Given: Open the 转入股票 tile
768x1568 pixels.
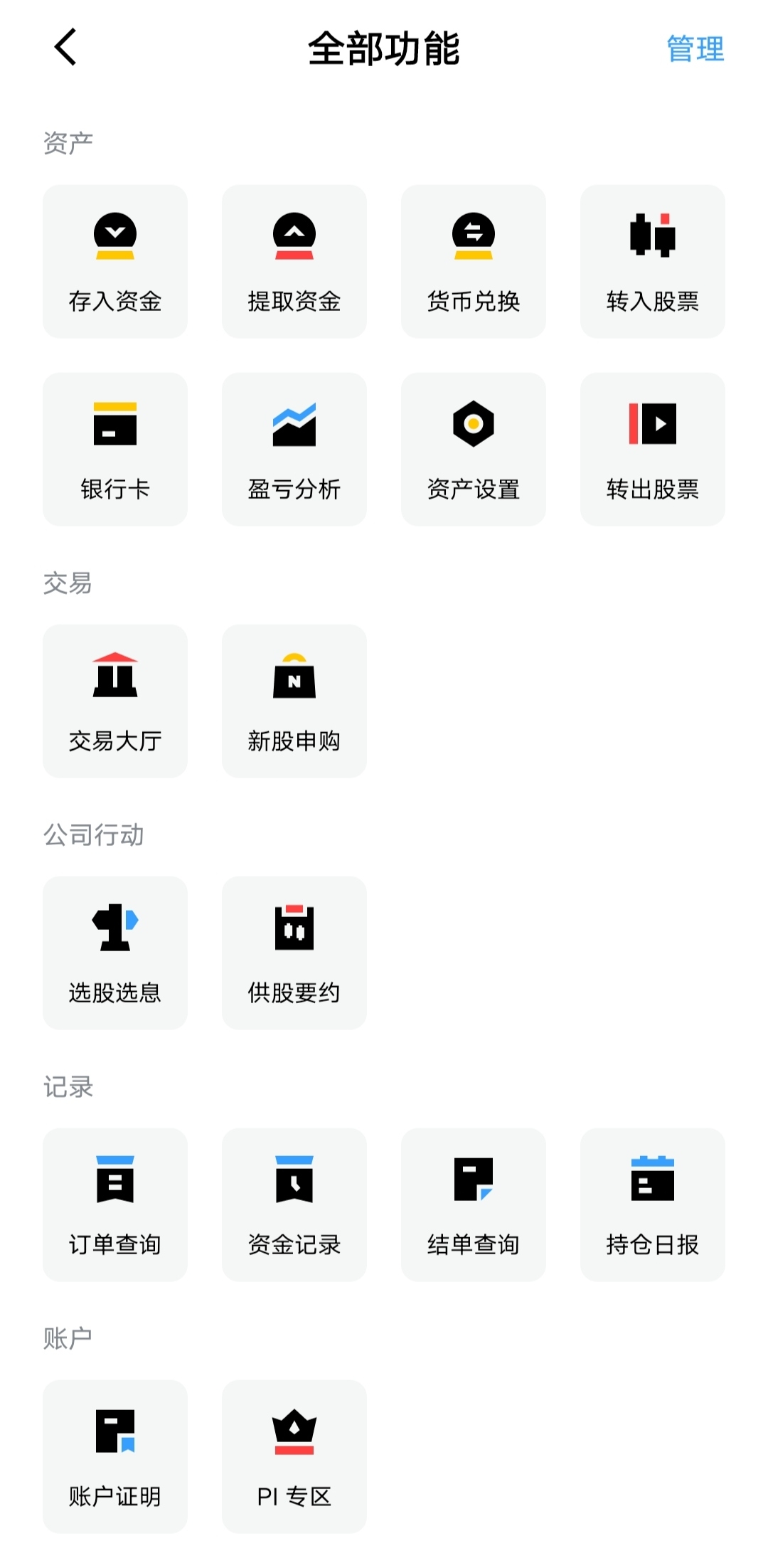Looking at the screenshot, I should pyautogui.click(x=653, y=262).
